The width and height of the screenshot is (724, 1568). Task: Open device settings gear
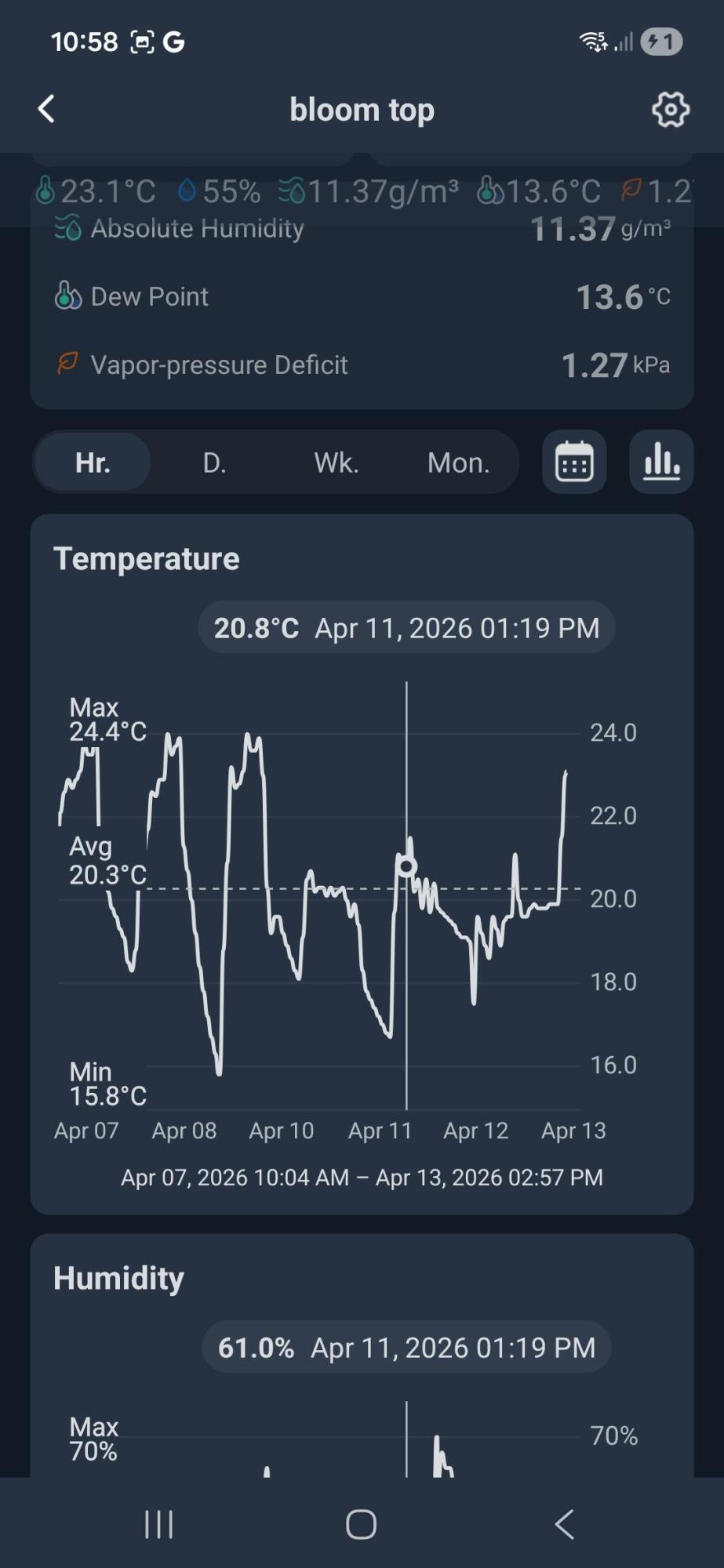tap(671, 109)
